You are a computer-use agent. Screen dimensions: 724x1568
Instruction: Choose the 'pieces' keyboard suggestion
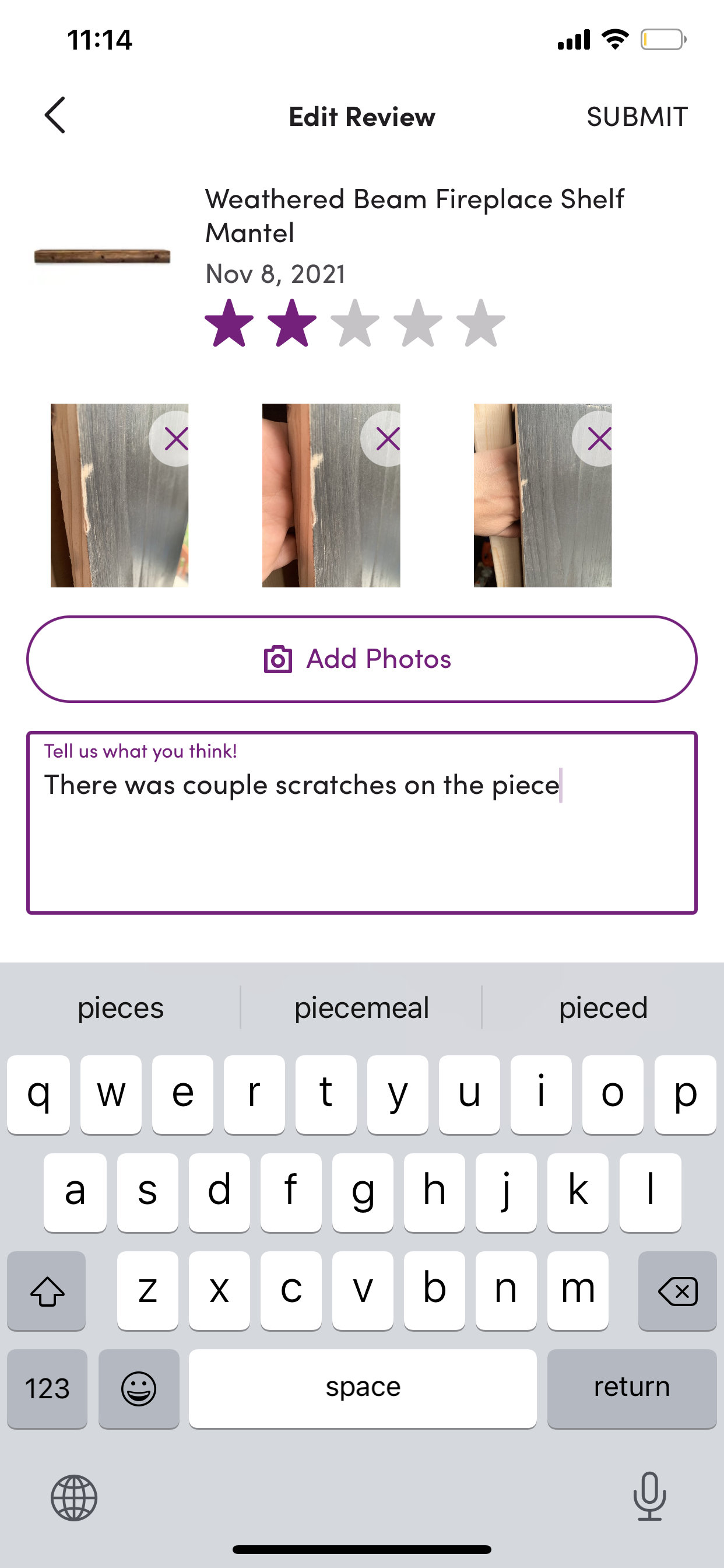pyautogui.click(x=121, y=1007)
